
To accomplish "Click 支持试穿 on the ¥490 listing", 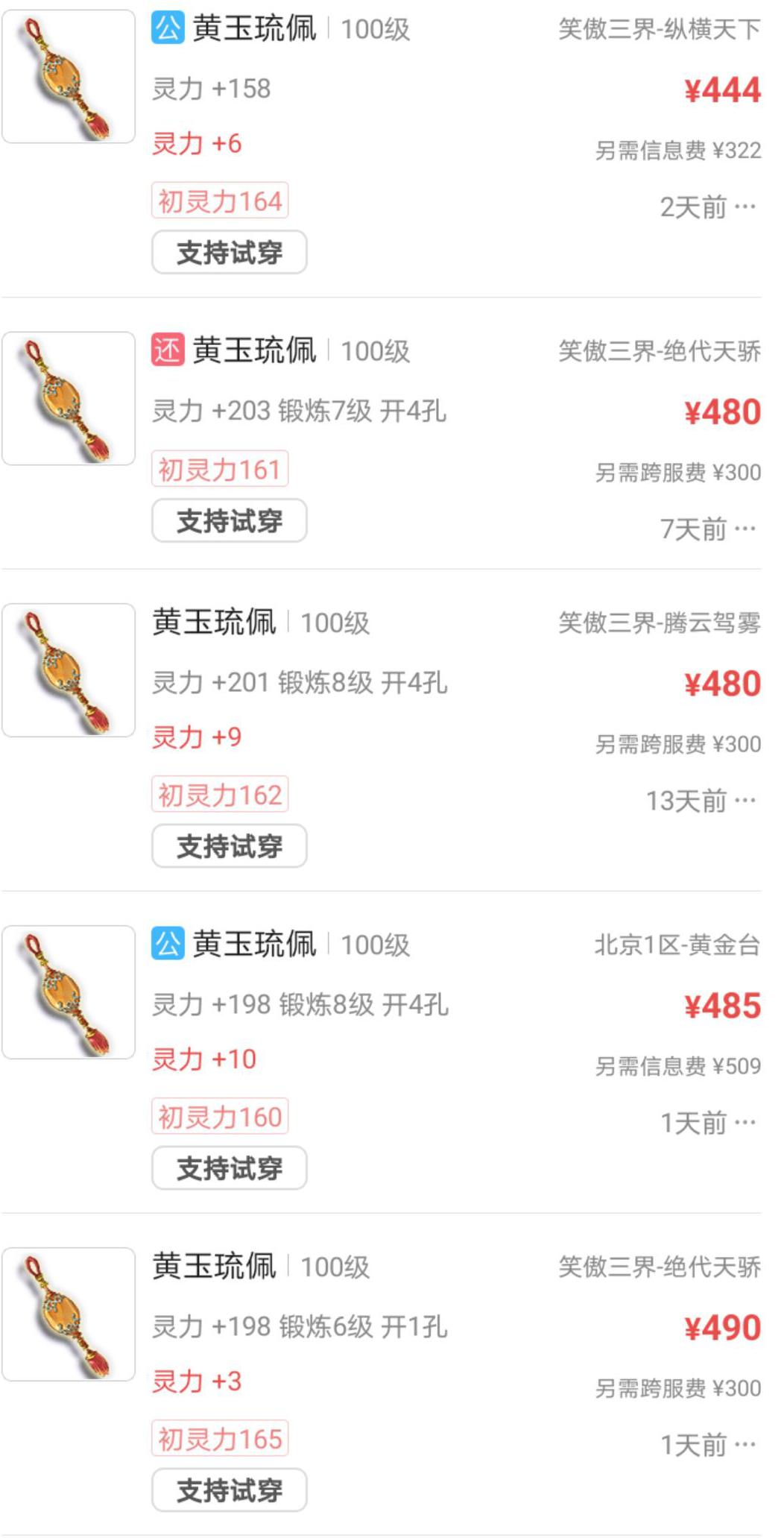I will pos(229,1488).
